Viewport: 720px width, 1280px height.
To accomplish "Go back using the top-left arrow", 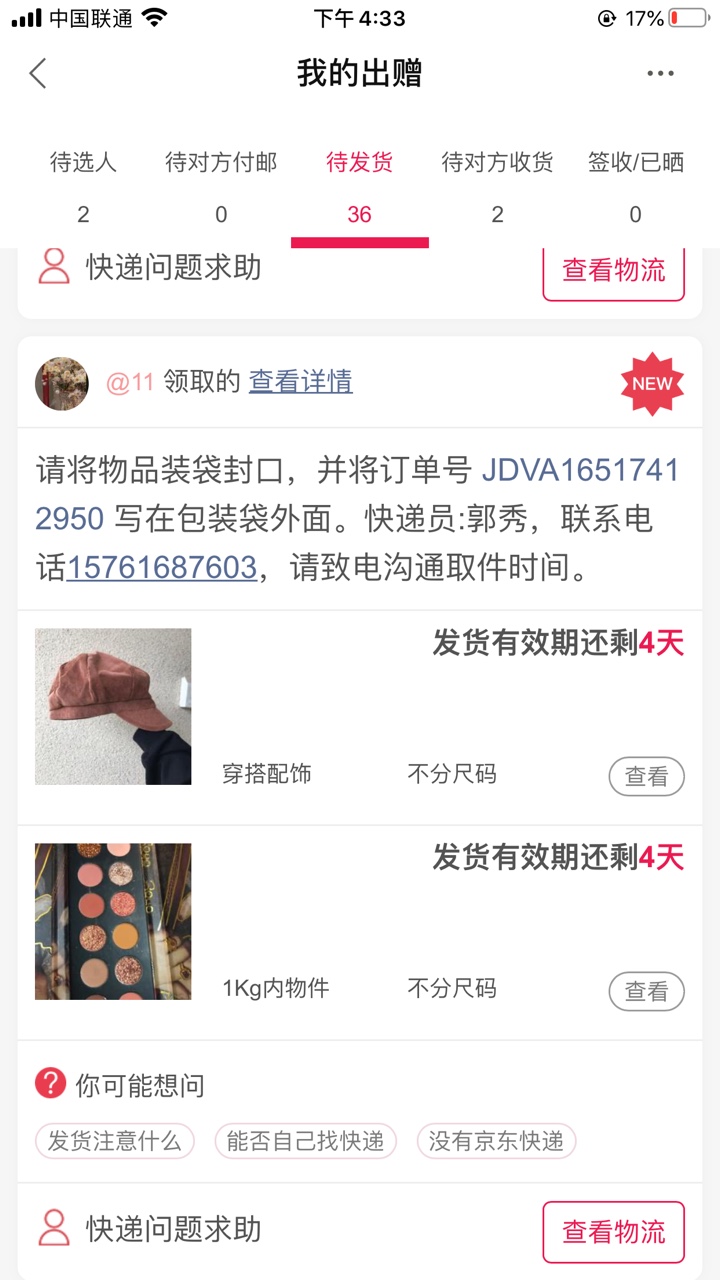I will pyautogui.click(x=38, y=73).
